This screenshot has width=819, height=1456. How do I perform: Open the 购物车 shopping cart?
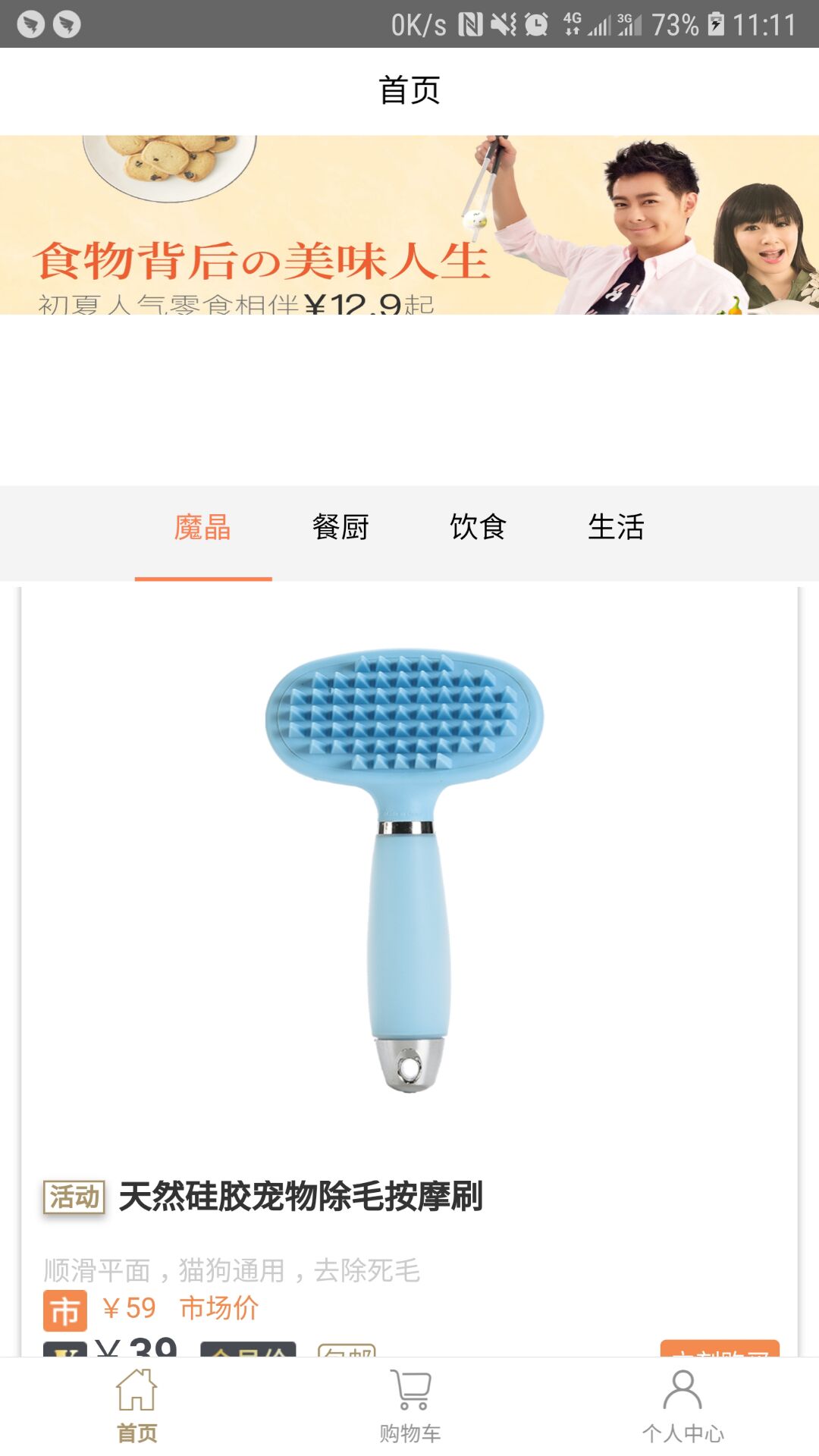point(409,1407)
